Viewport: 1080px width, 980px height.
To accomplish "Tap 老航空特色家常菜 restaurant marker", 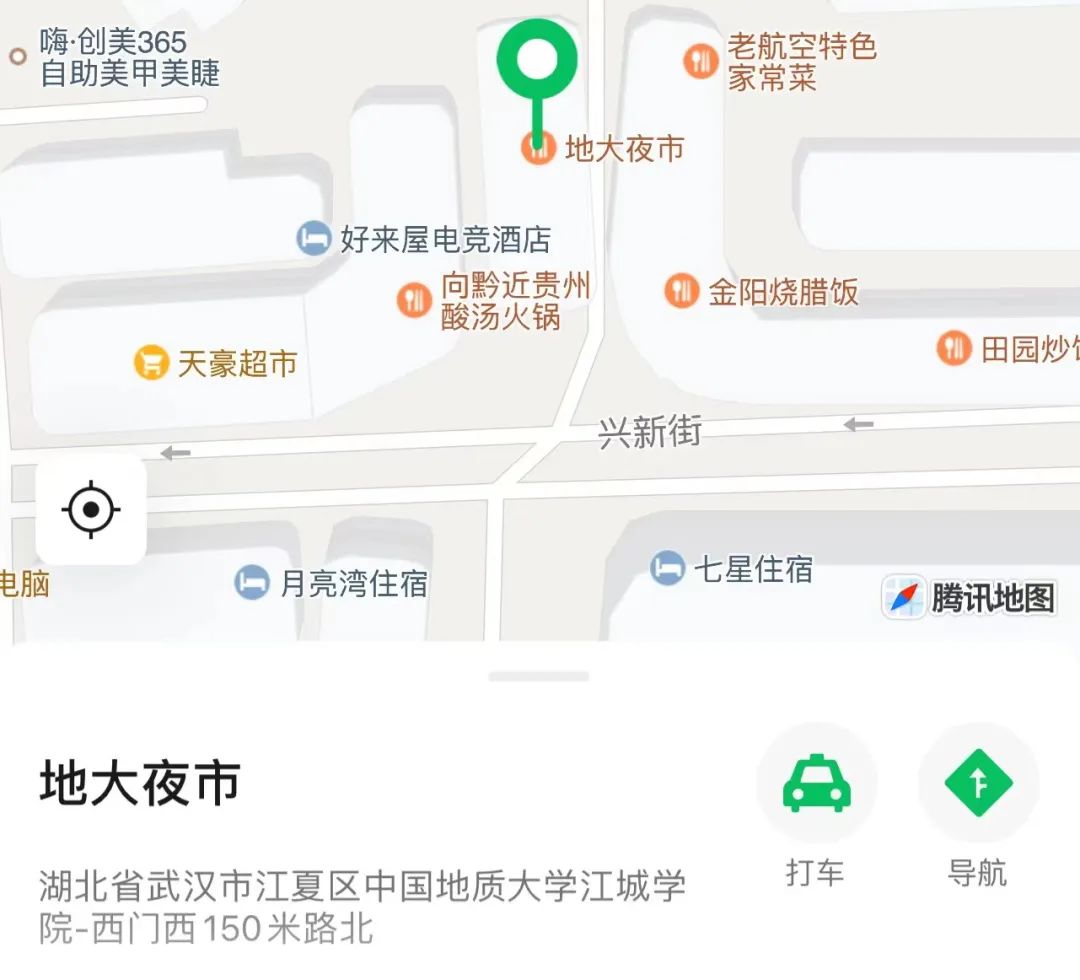I will 701,61.
